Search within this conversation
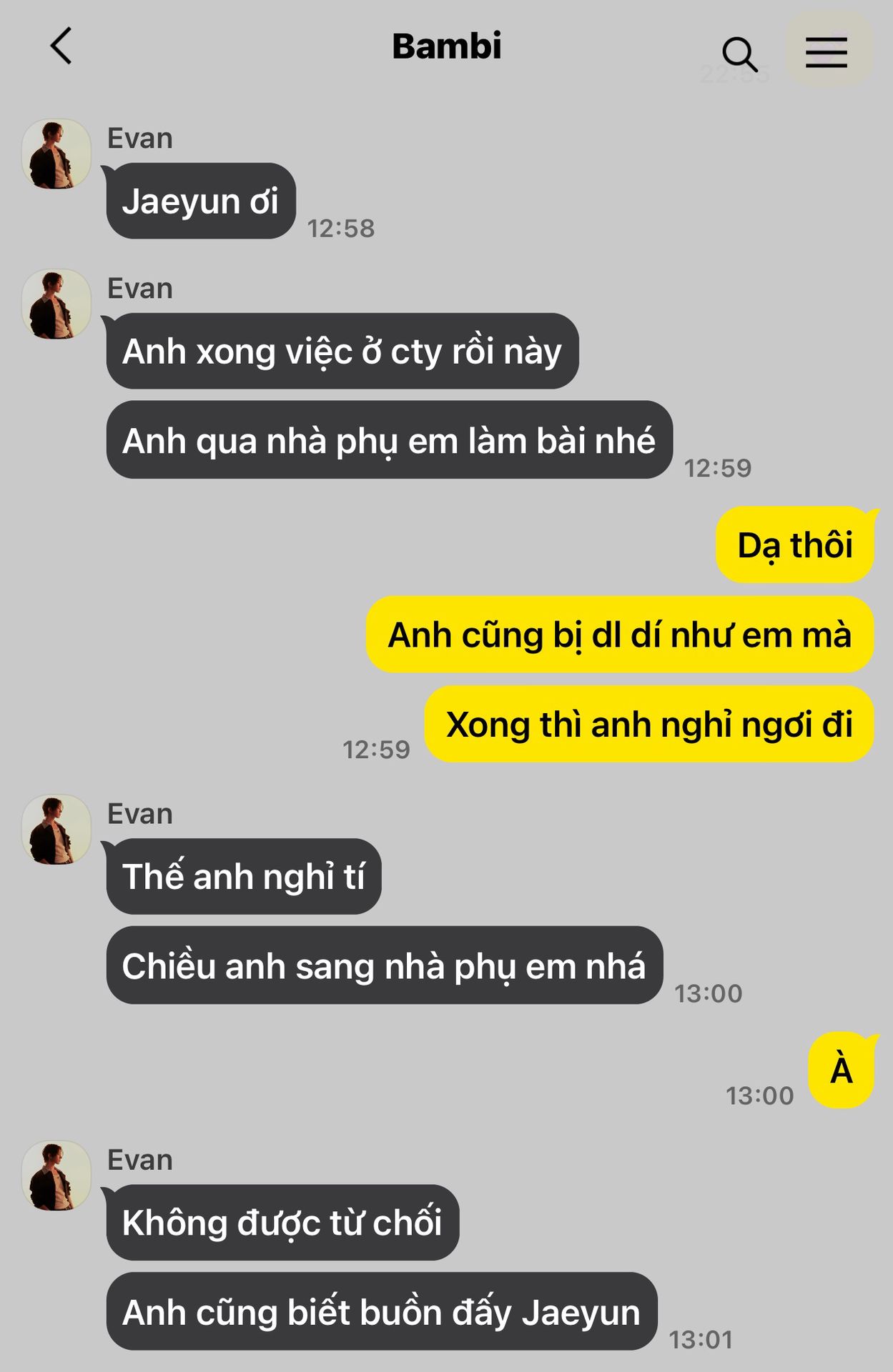 (739, 54)
